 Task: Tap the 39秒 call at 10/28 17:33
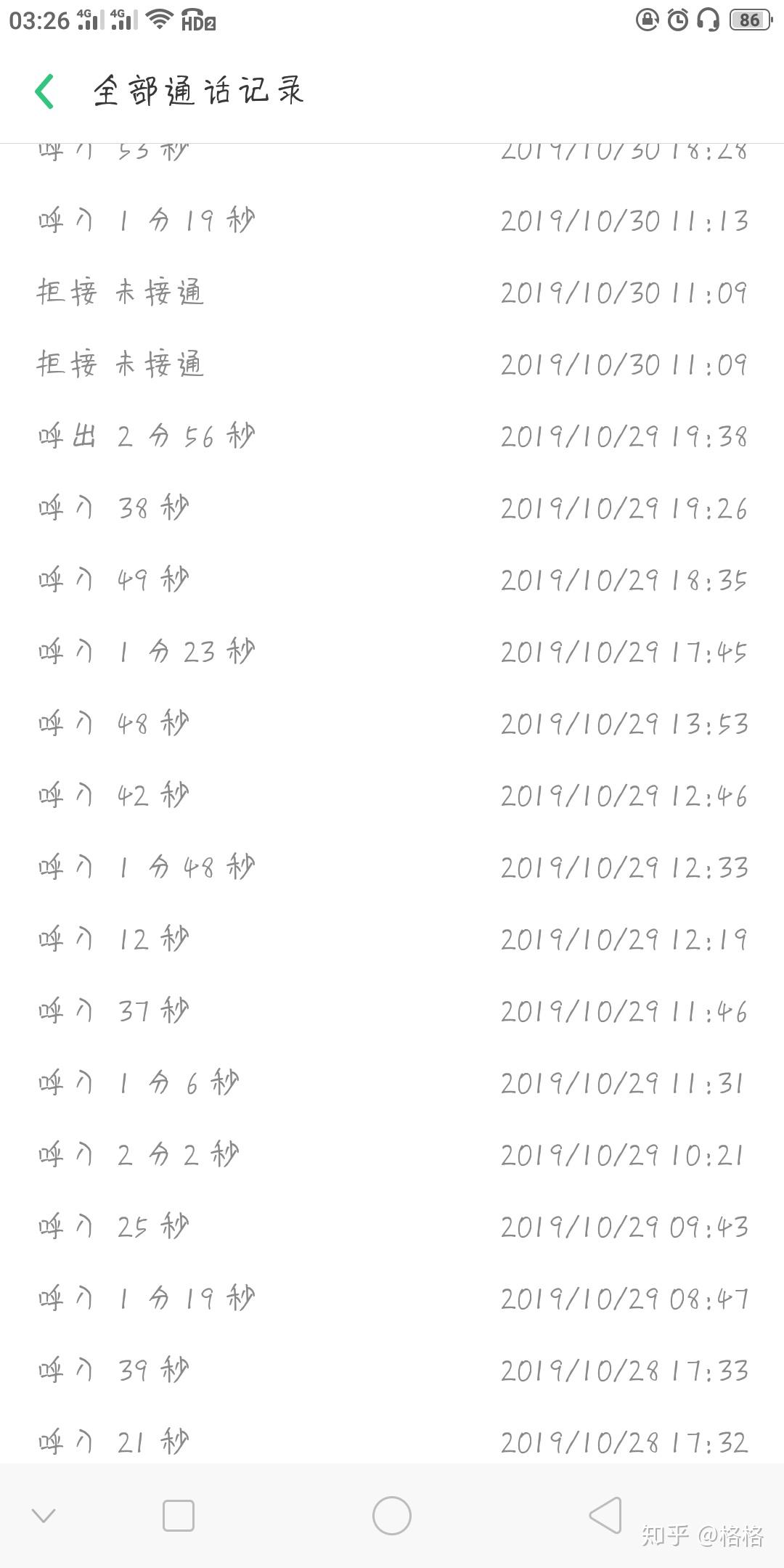(392, 1371)
